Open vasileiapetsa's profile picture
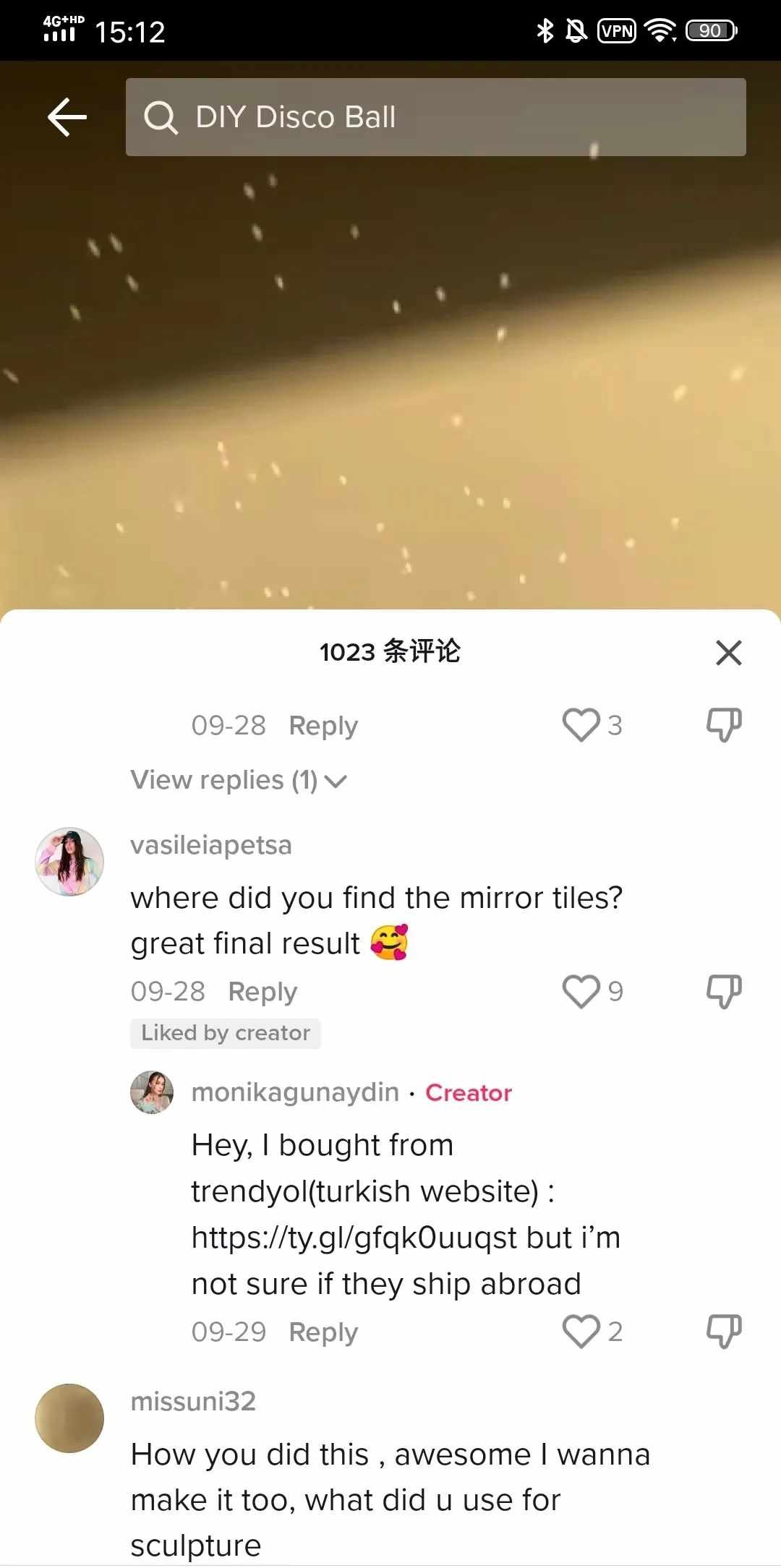This screenshot has width=781, height=1568. [69, 862]
